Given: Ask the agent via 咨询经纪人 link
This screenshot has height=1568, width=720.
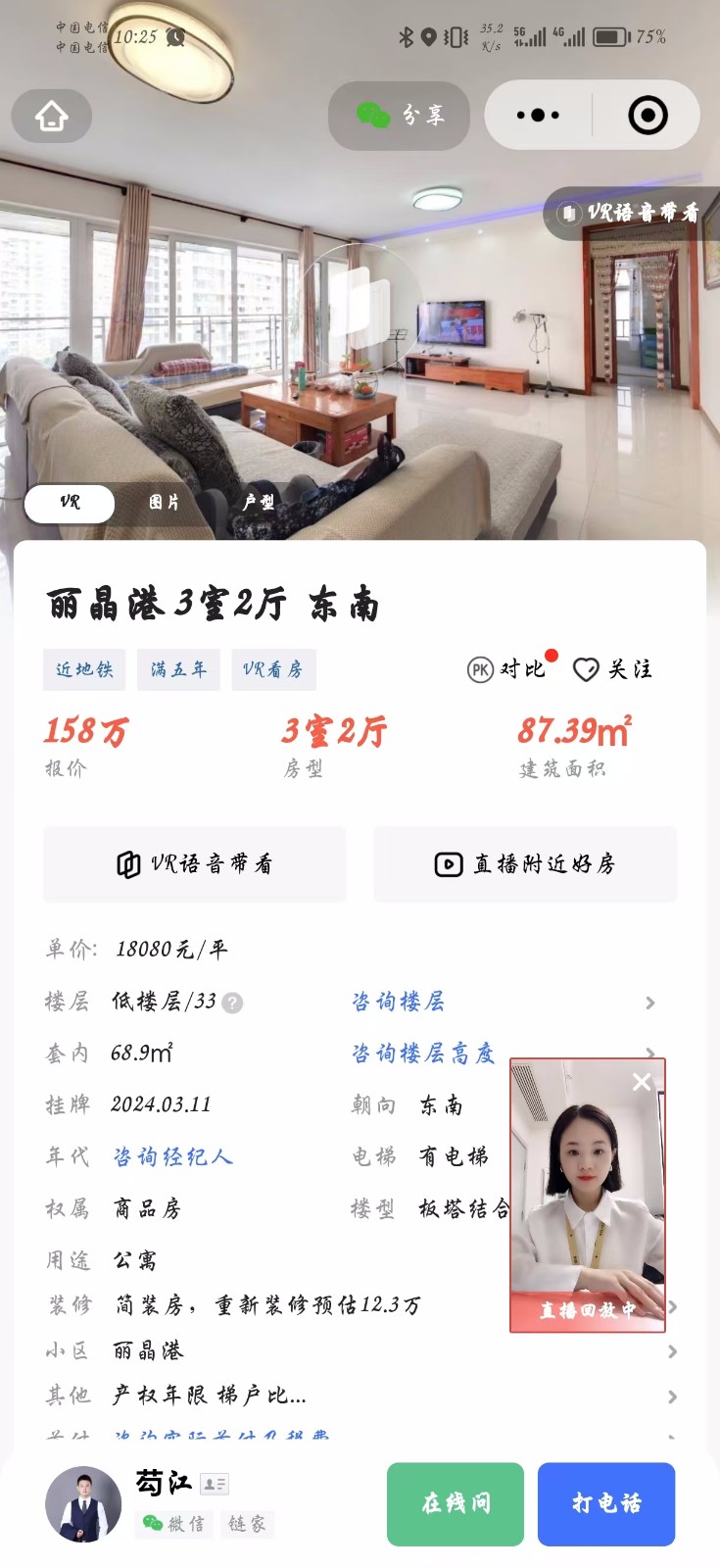Looking at the screenshot, I should point(172,1156).
